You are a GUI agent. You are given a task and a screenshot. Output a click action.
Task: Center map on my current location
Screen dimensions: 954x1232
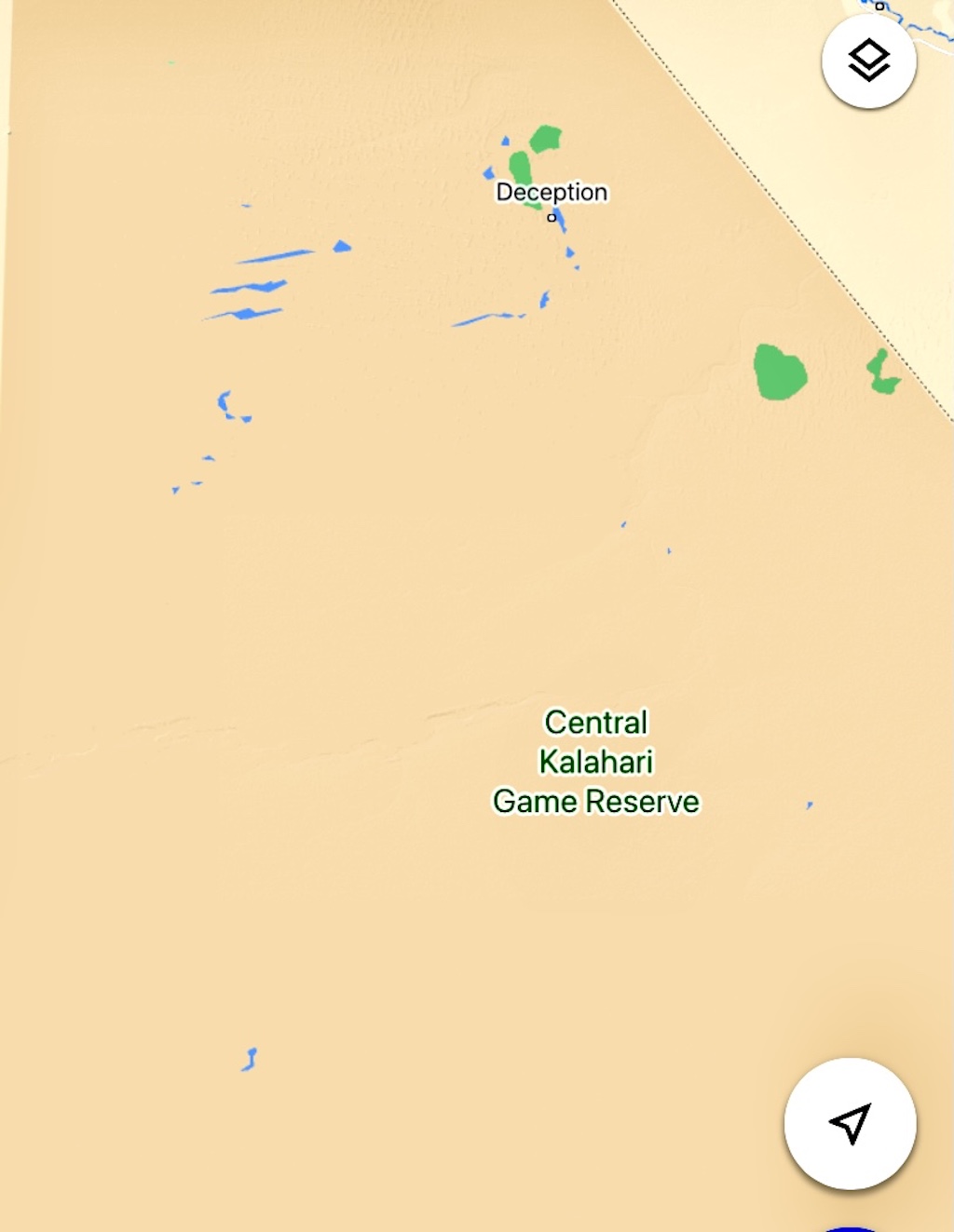coord(850,1123)
